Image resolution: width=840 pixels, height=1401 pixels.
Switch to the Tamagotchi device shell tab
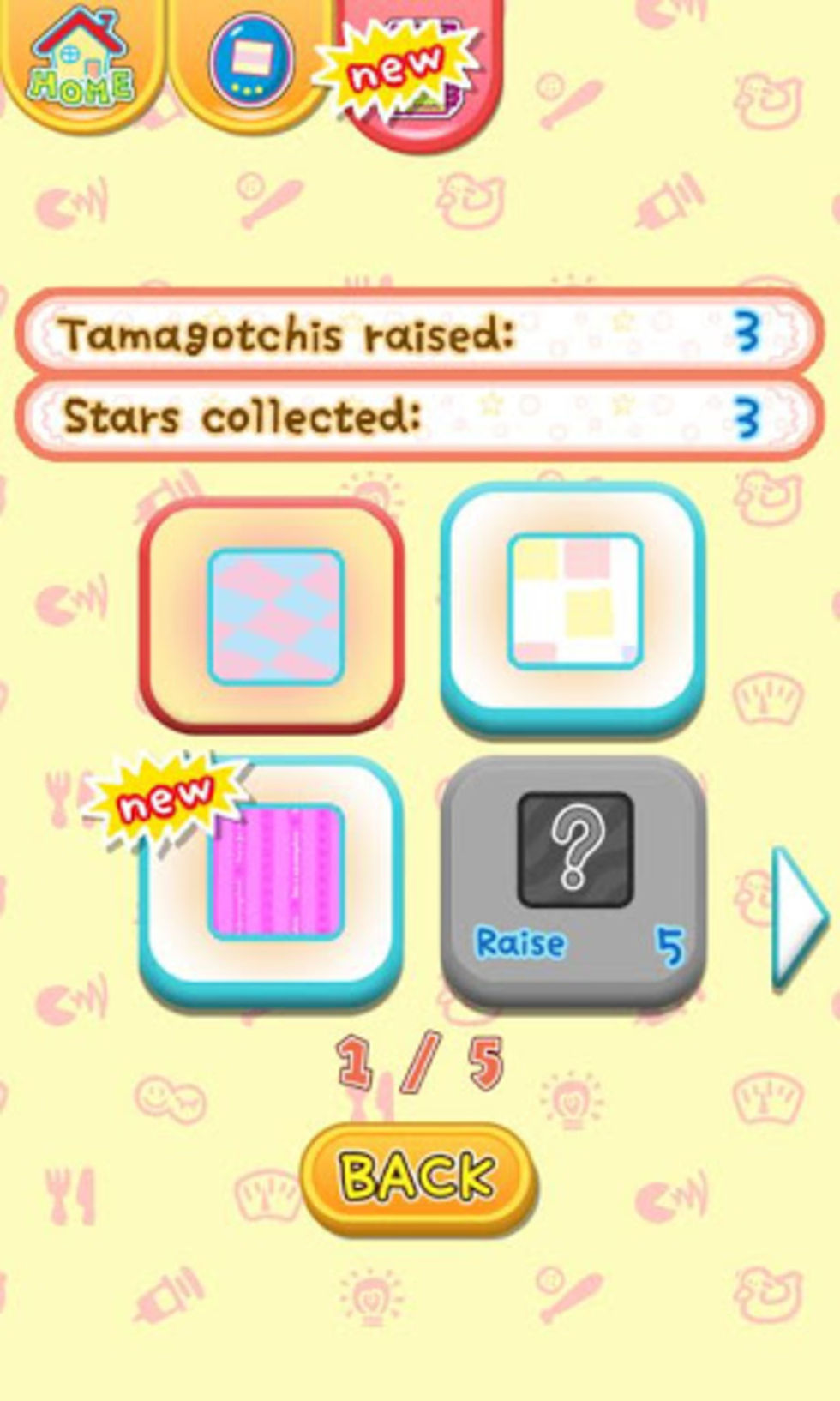click(250, 60)
